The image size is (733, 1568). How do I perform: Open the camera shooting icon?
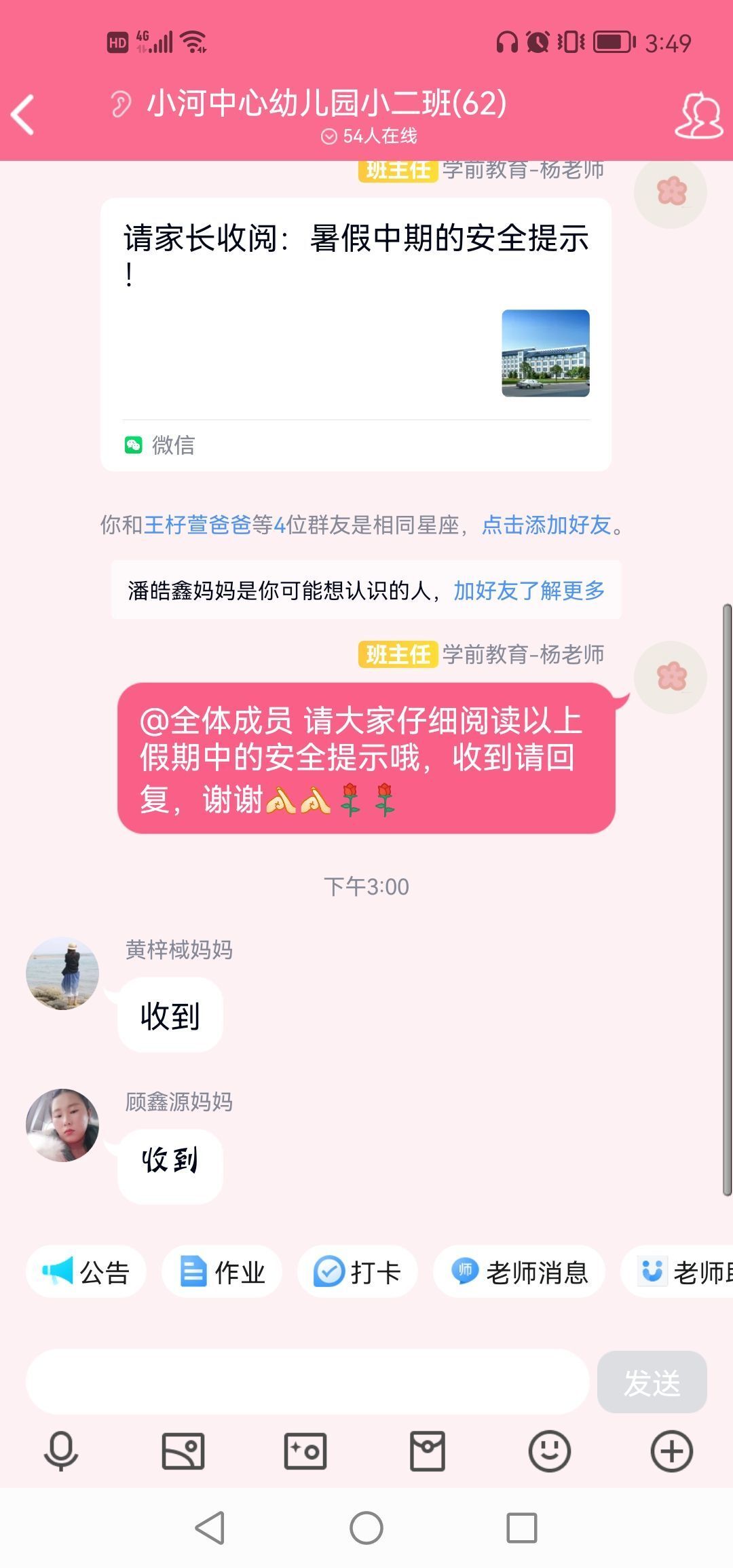coord(305,1451)
